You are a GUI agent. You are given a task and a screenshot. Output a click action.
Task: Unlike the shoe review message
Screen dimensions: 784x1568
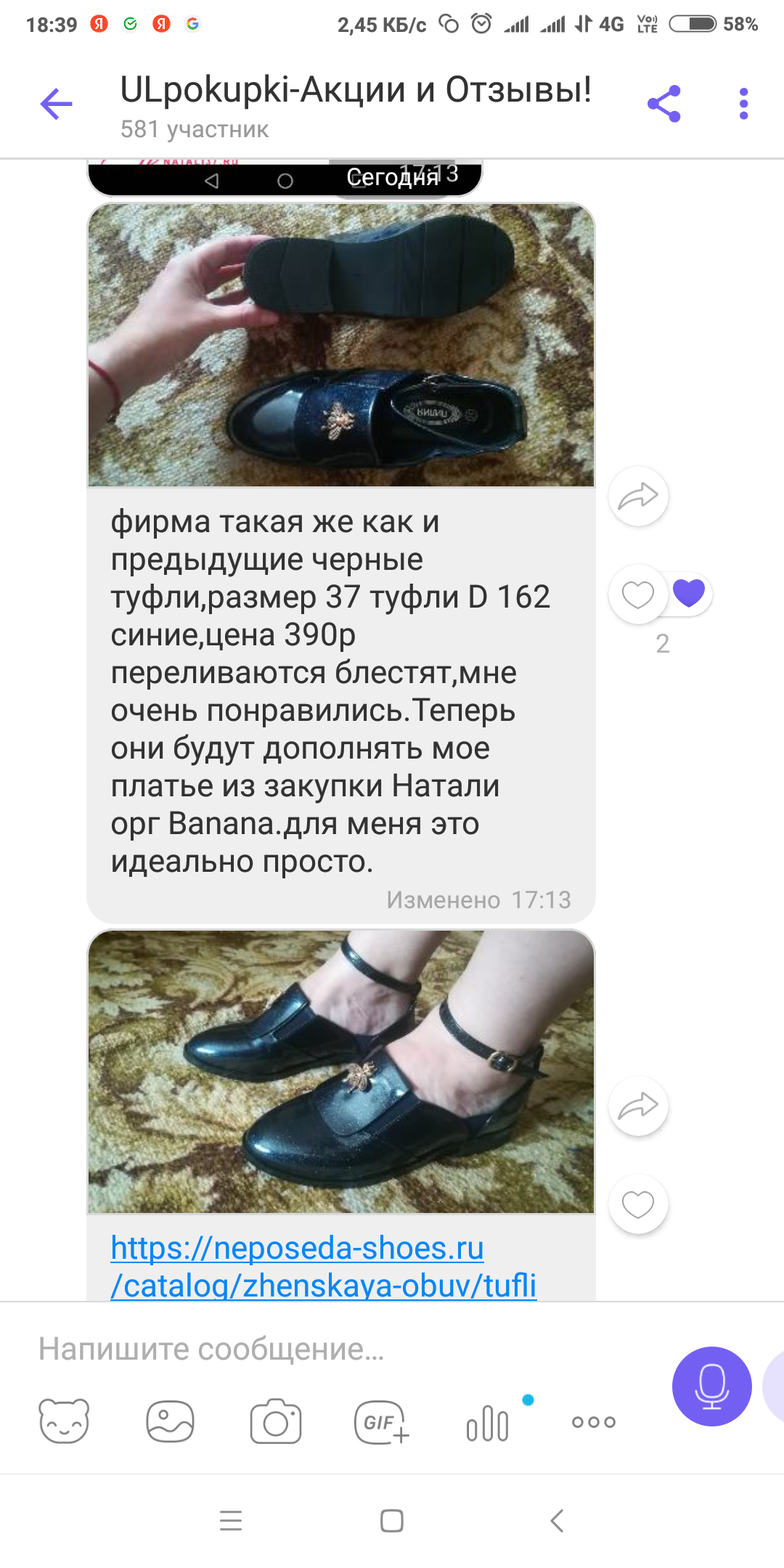tap(688, 593)
